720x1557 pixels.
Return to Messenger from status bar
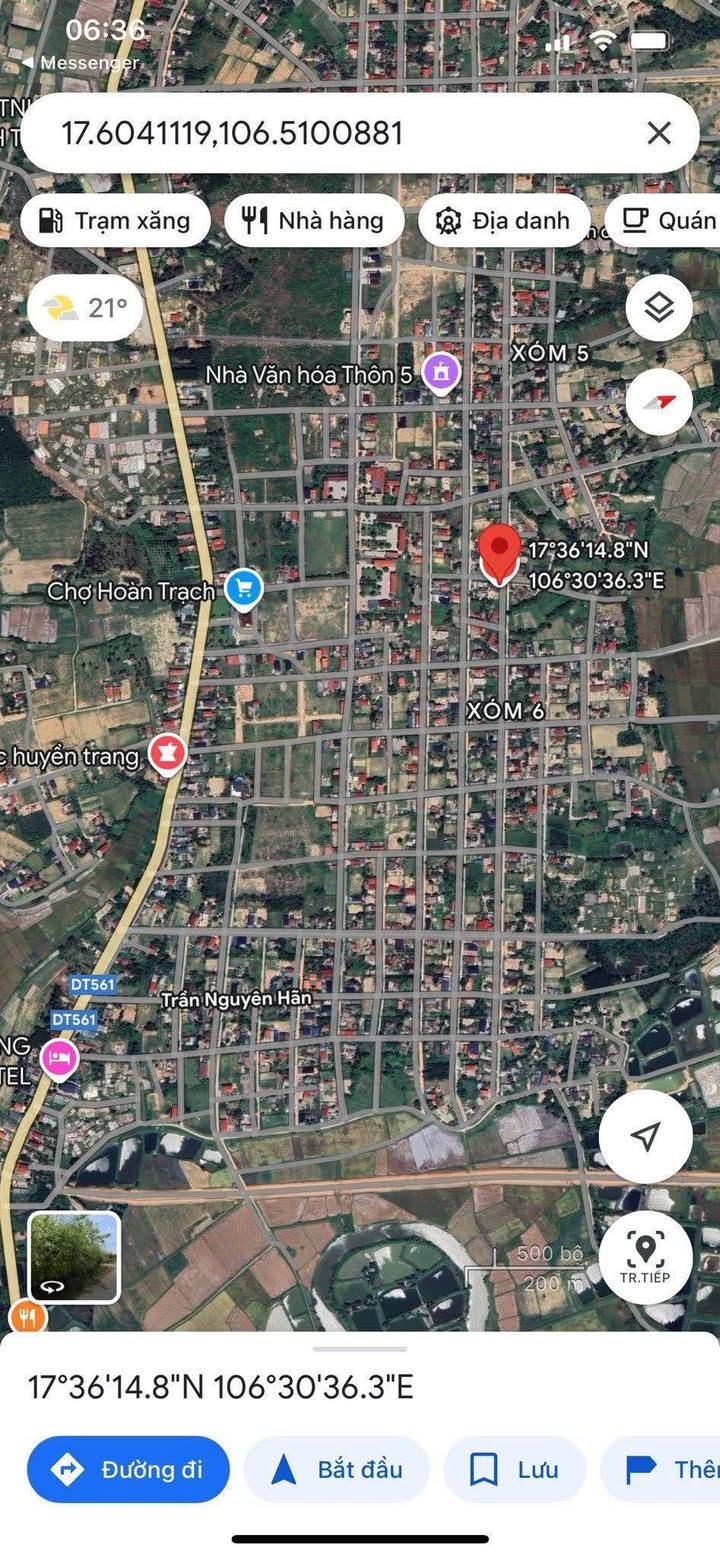click(x=82, y=63)
